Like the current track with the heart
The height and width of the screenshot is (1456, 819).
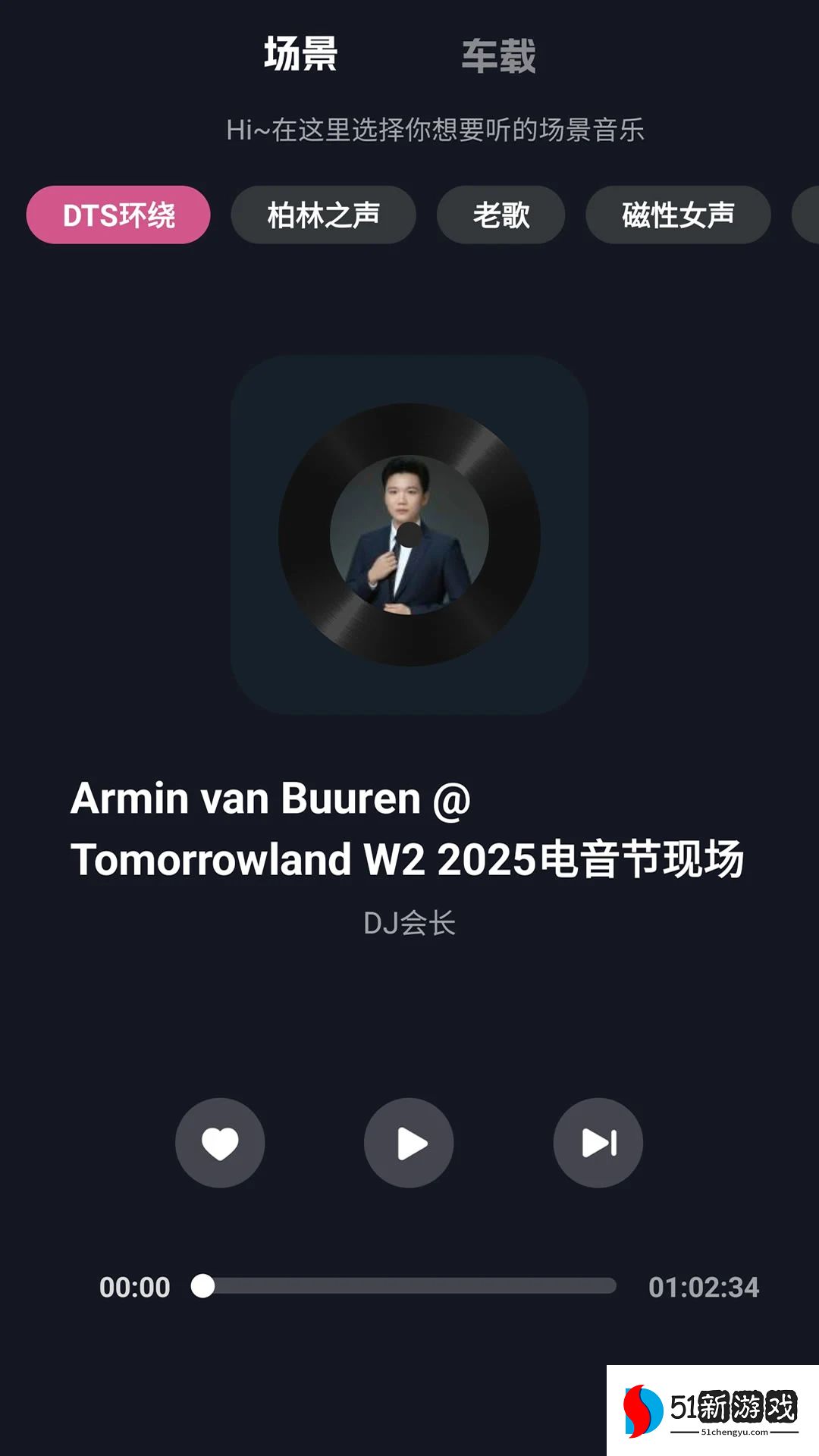pyautogui.click(x=220, y=1143)
